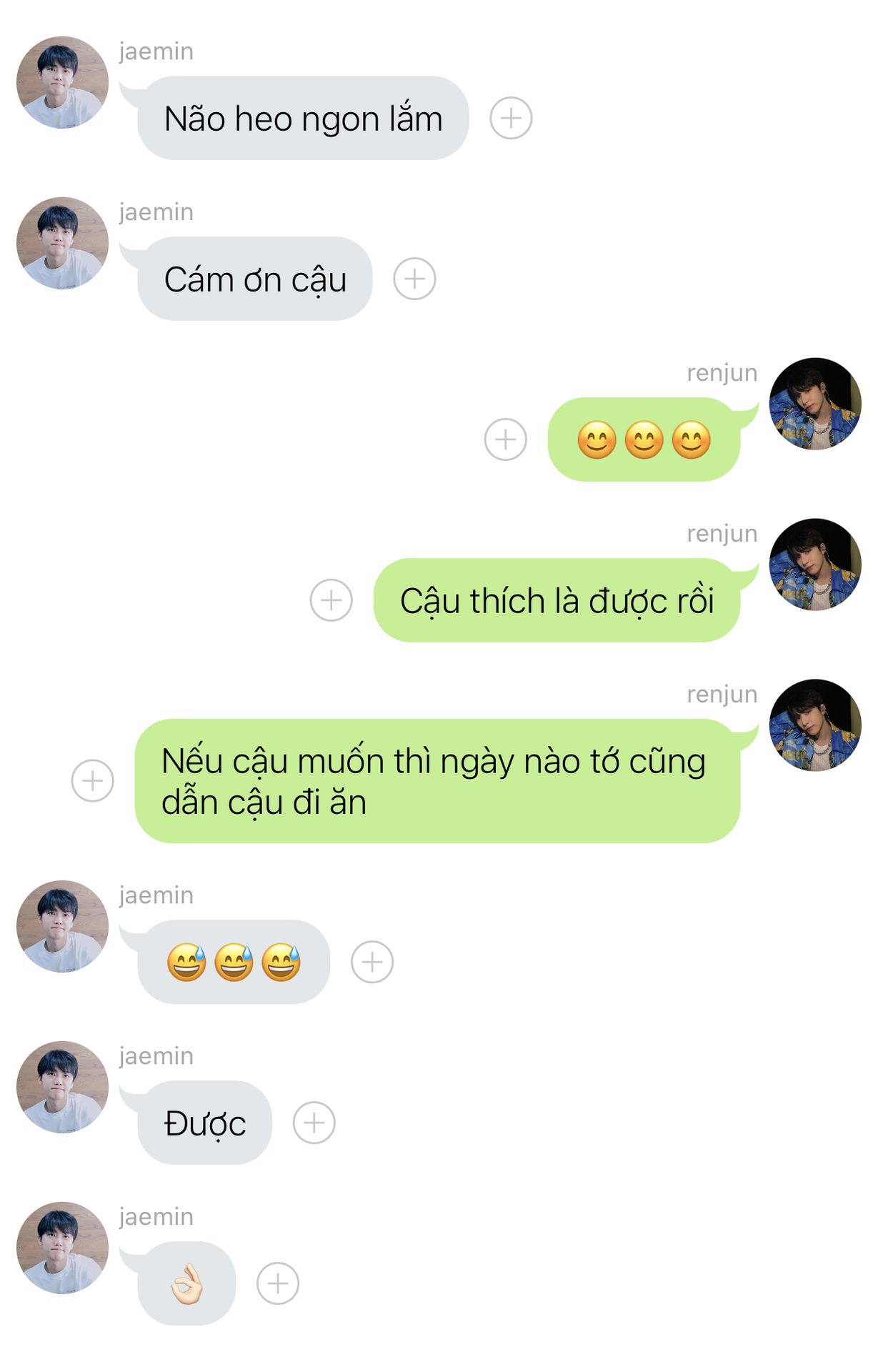Tap plus icon beside "Não heo ngon lắm"
The height and width of the screenshot is (1372, 878).
pos(511,118)
